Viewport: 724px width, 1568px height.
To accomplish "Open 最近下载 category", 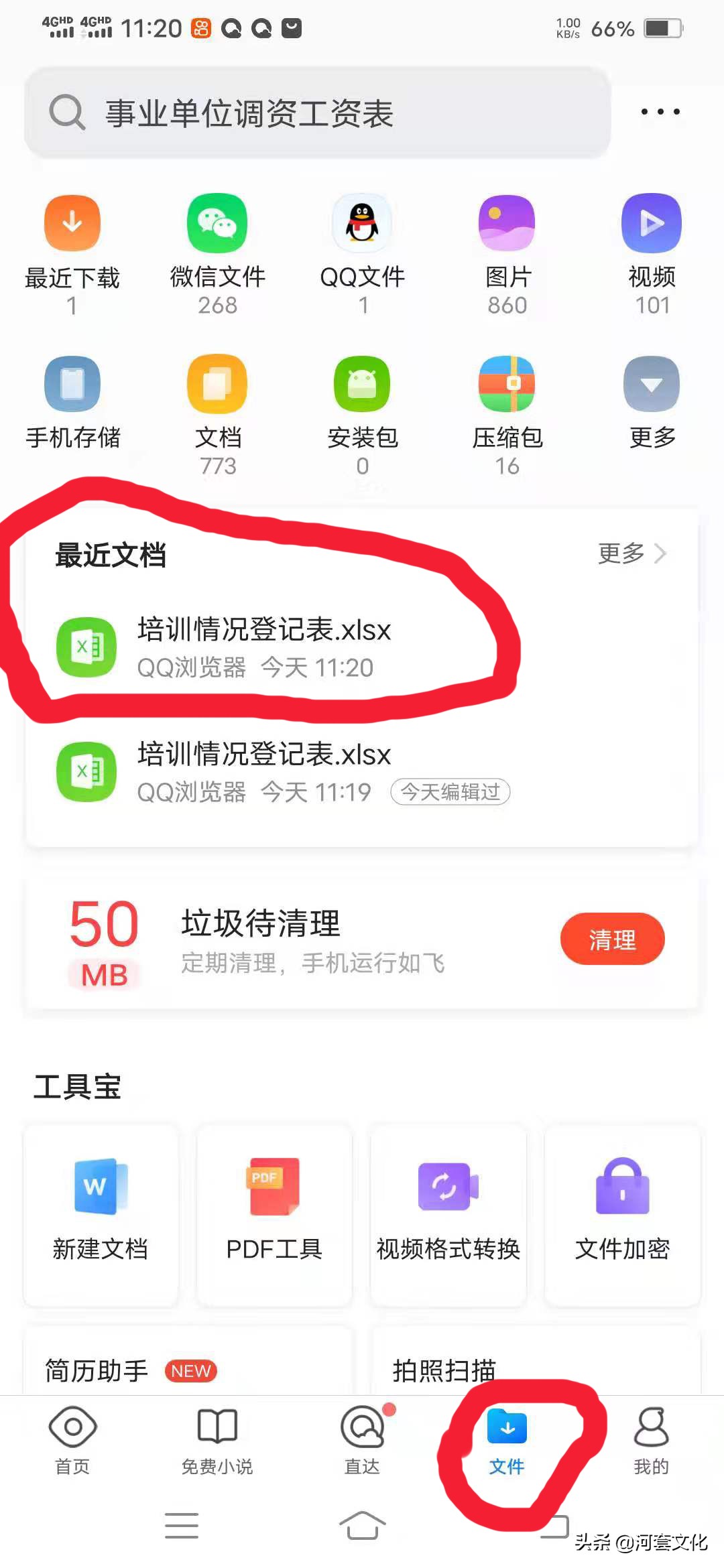I will pyautogui.click(x=72, y=251).
